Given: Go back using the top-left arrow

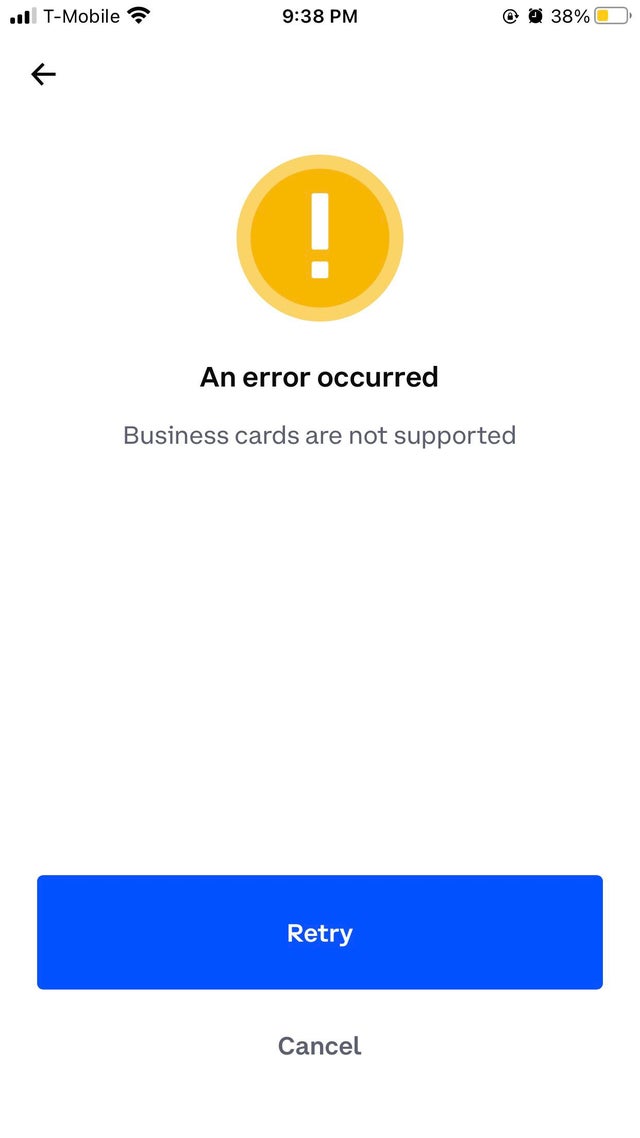Looking at the screenshot, I should tap(43, 74).
